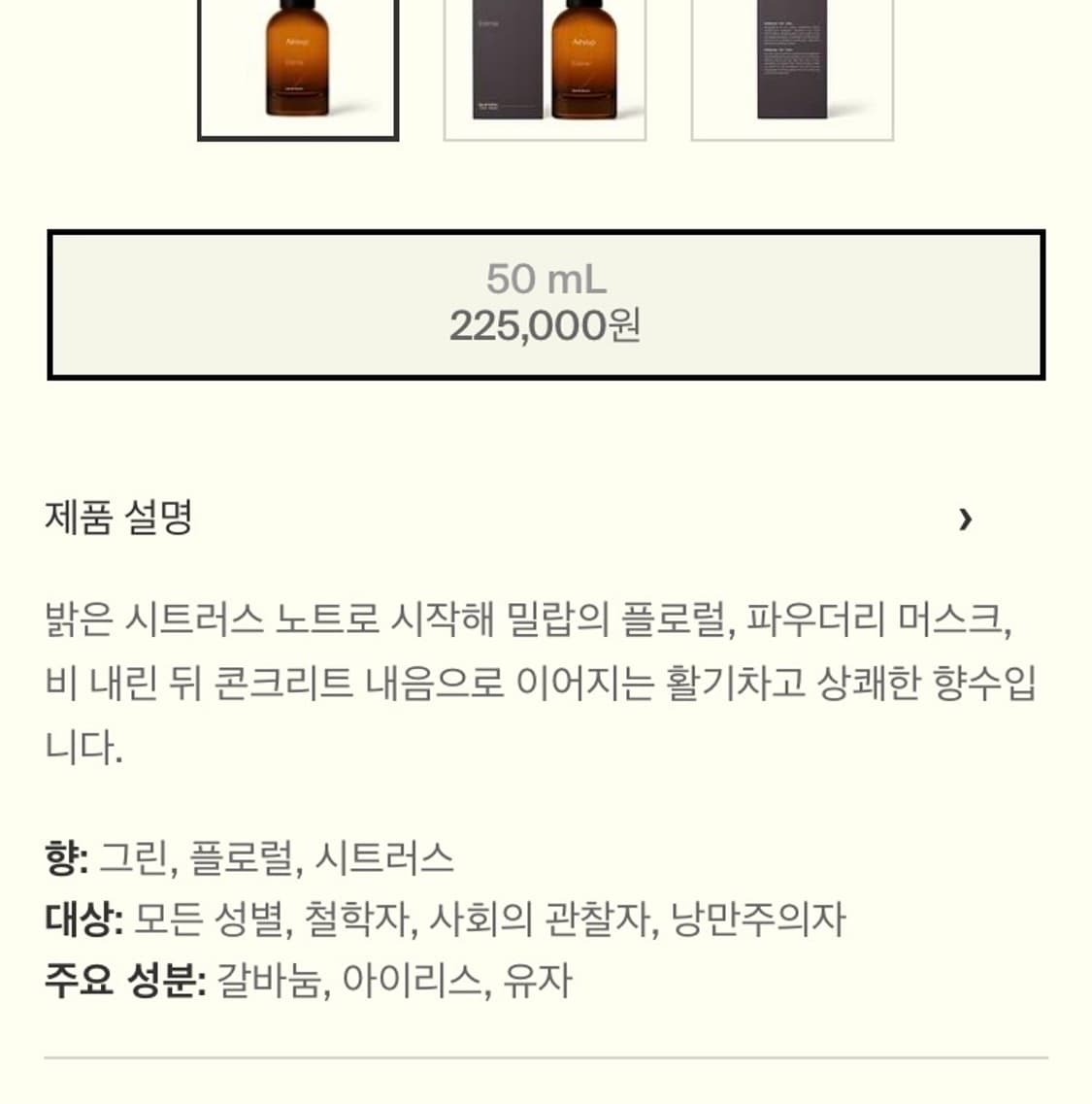Select the 50 mL size option
Image resolution: width=1092 pixels, height=1104 pixels.
coord(546,280)
